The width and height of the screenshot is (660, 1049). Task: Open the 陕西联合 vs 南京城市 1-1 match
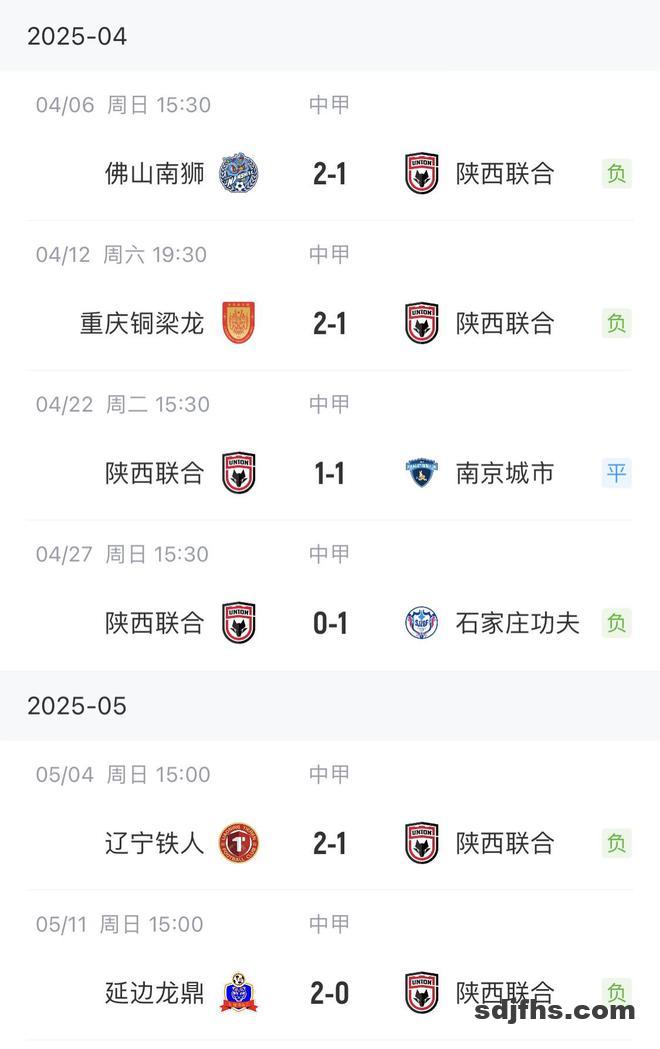click(329, 473)
